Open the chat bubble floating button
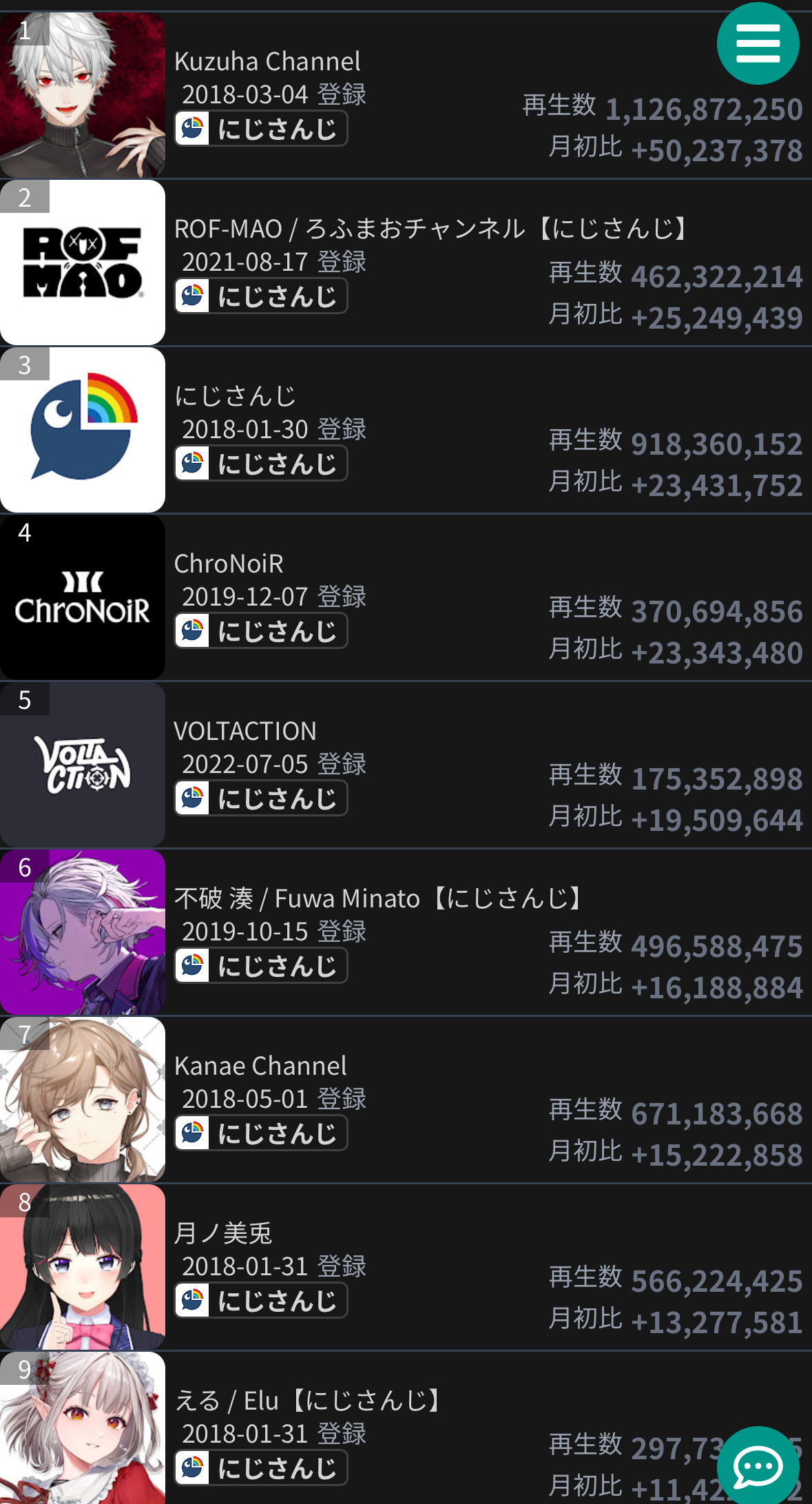Screen dimensions: 812x1504 click(x=758, y=1467)
